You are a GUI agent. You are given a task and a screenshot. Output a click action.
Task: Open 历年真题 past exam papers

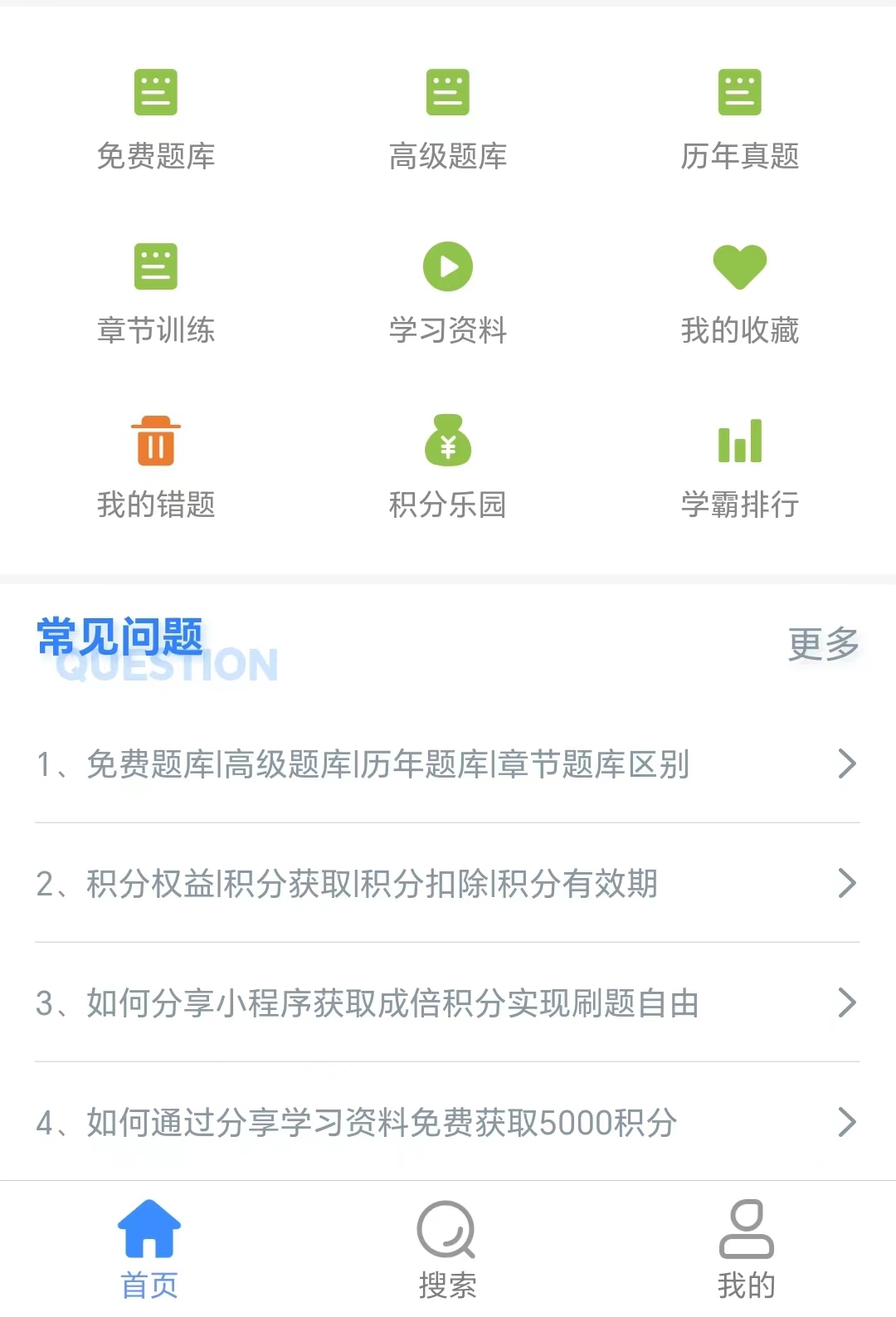pos(739,119)
